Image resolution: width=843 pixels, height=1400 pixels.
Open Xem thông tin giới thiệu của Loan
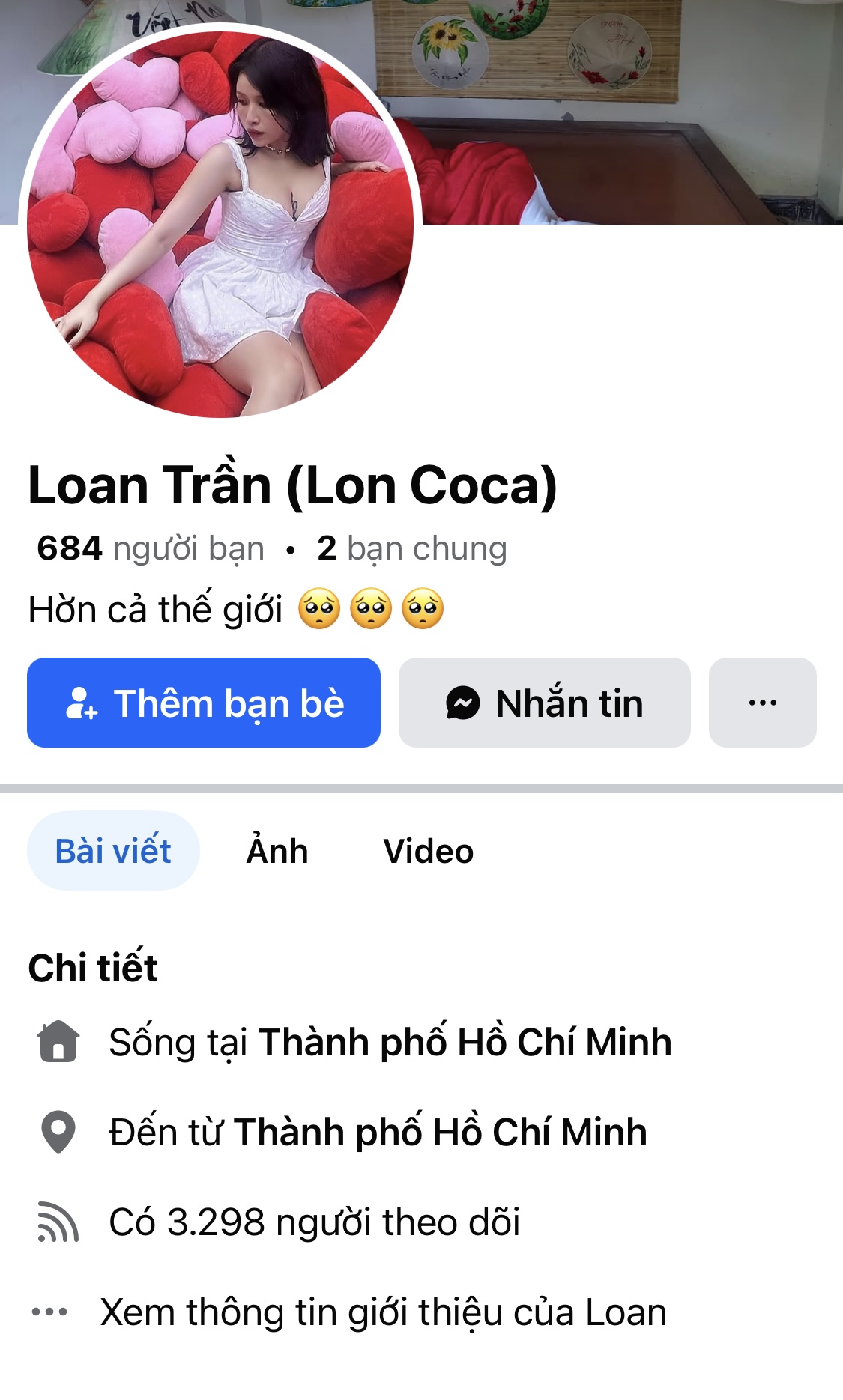click(x=382, y=1312)
